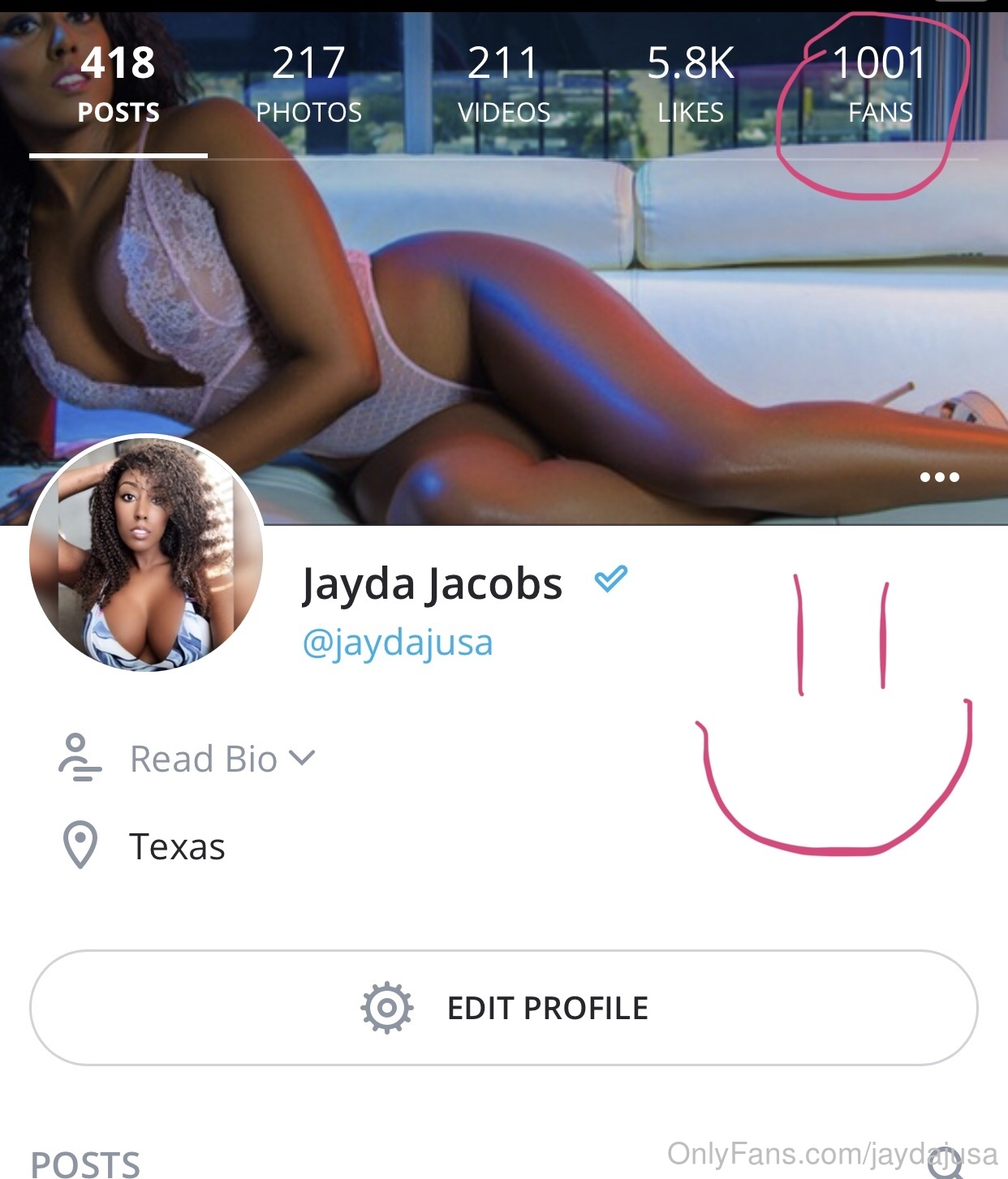Open the round profile avatar picture

[x=146, y=555]
